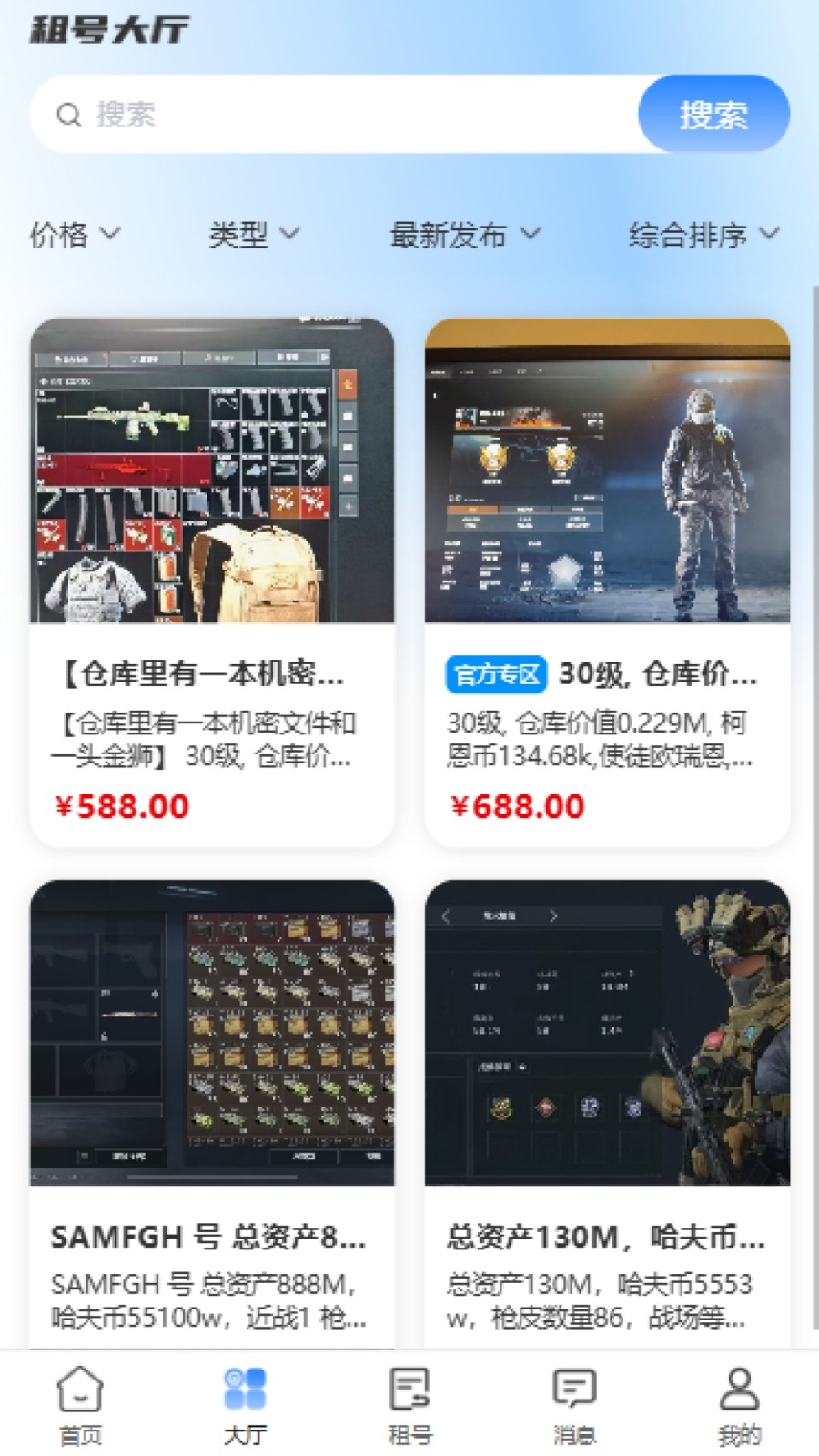Open the 消息 tab
This screenshot has width=819, height=1456.
[574, 1406]
